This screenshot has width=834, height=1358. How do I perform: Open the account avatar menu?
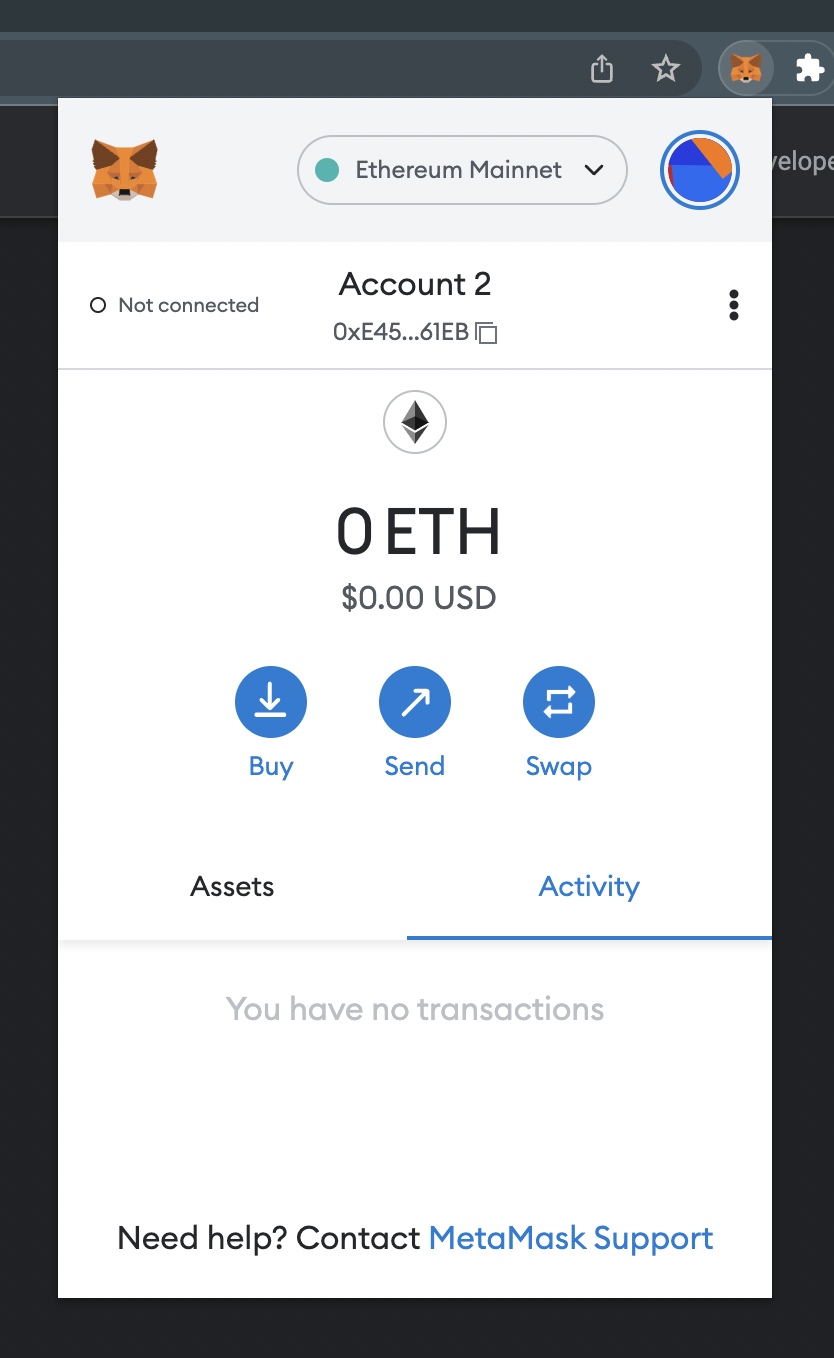coord(699,170)
